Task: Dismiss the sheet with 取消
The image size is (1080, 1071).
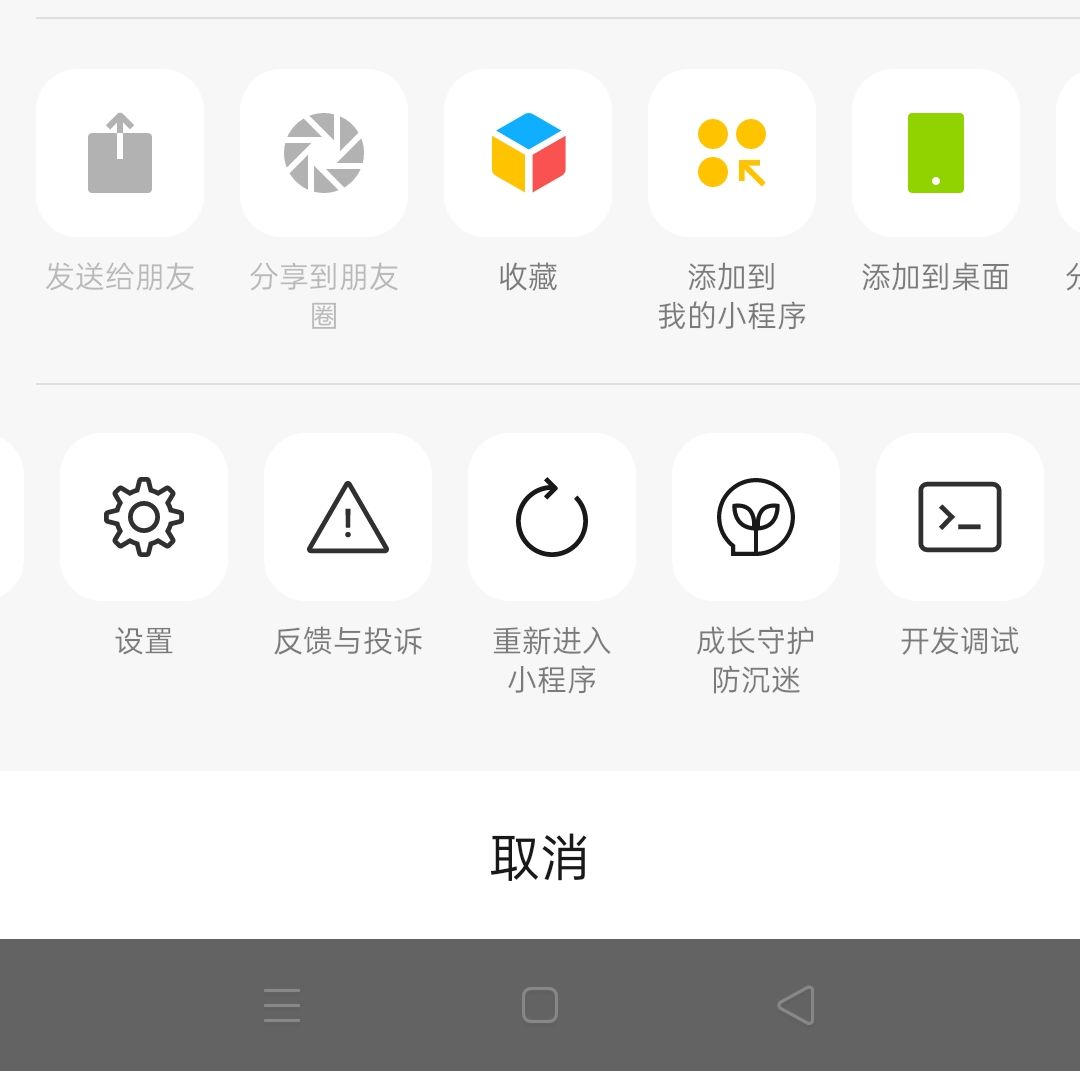Action: click(540, 857)
